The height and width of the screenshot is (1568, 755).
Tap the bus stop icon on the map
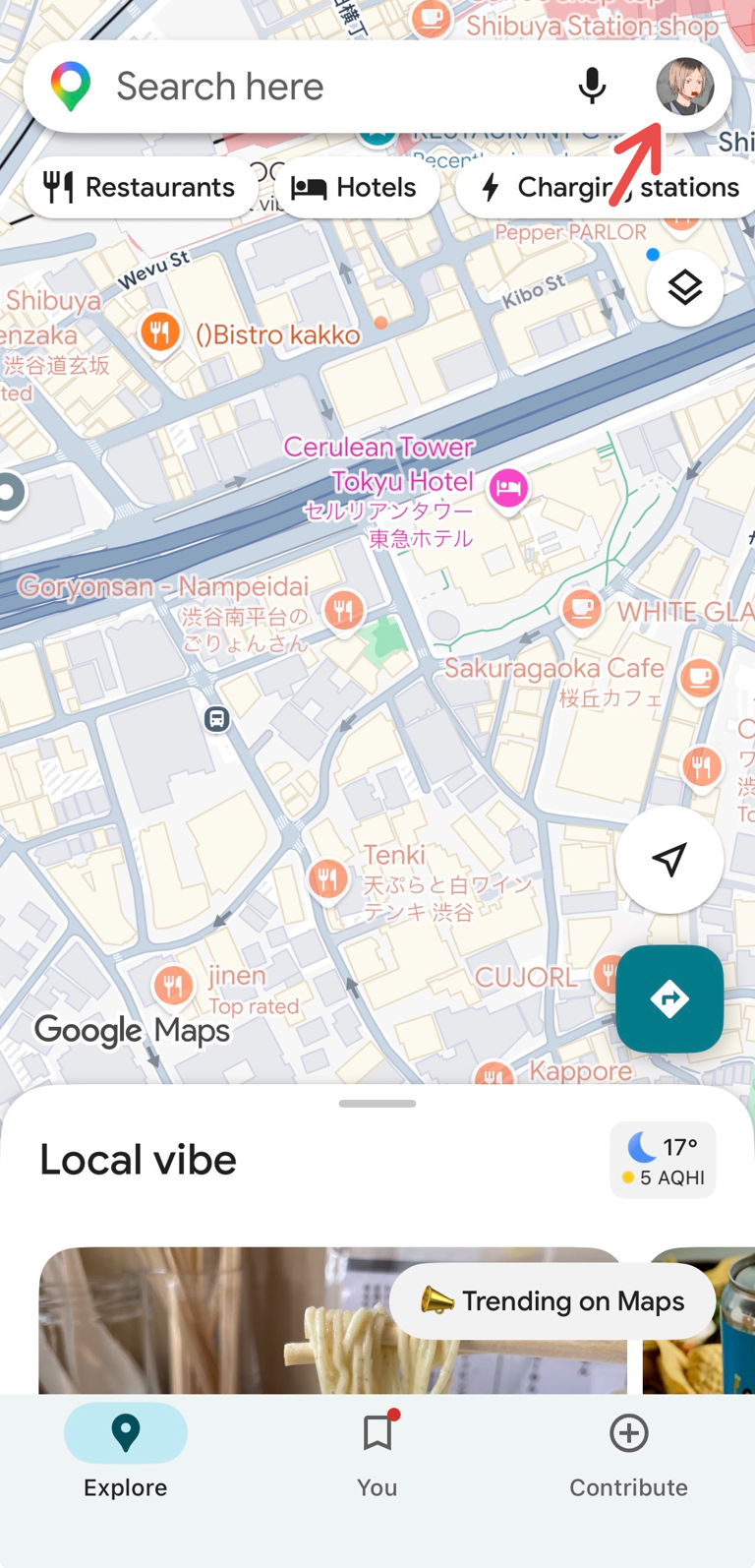coord(215,720)
